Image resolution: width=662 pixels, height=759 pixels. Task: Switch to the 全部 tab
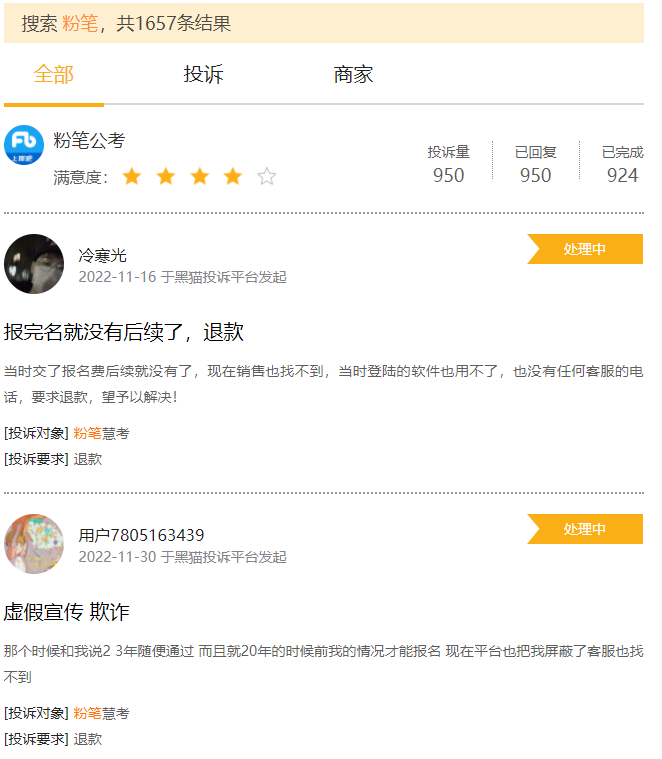tap(54, 75)
